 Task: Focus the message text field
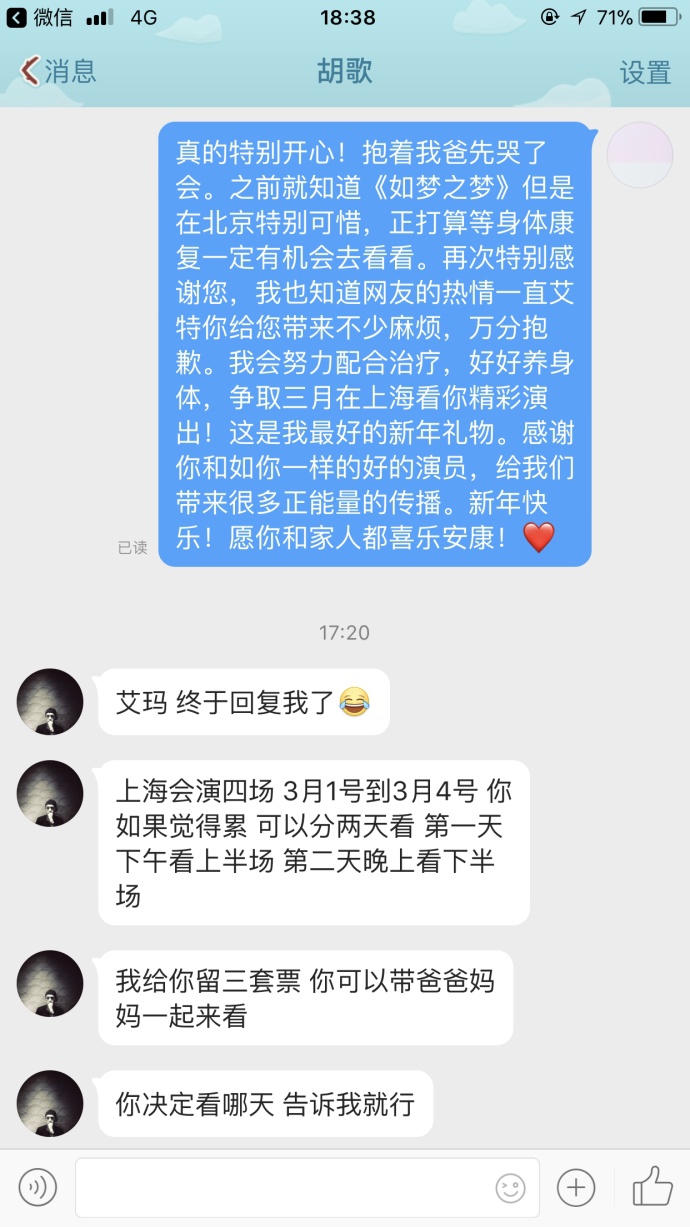tap(307, 1187)
